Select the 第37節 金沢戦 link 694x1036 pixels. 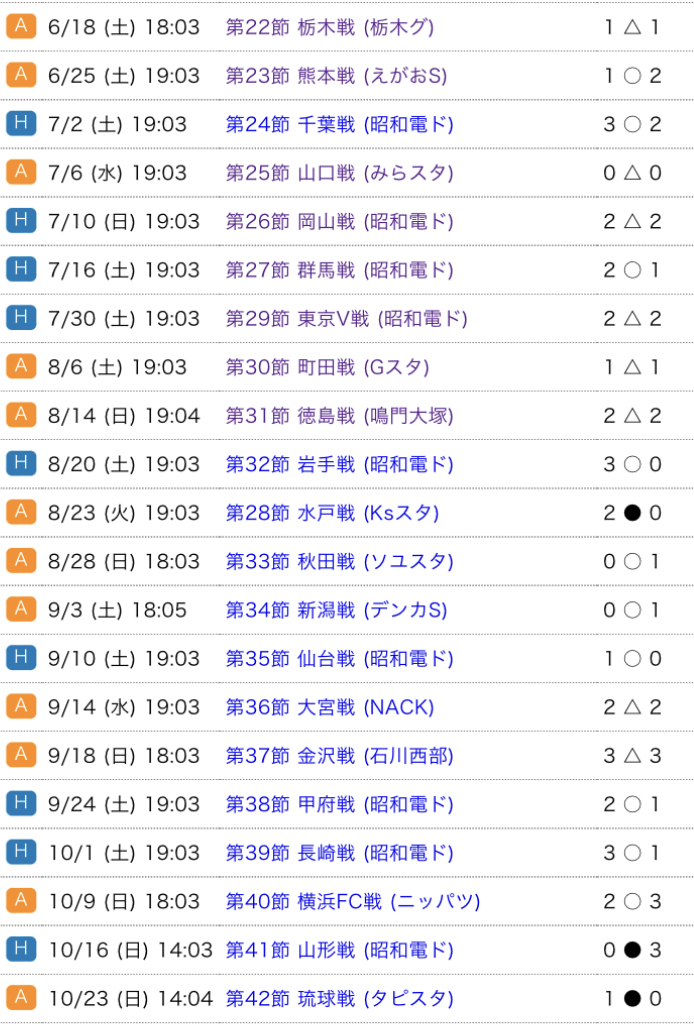click(x=339, y=755)
